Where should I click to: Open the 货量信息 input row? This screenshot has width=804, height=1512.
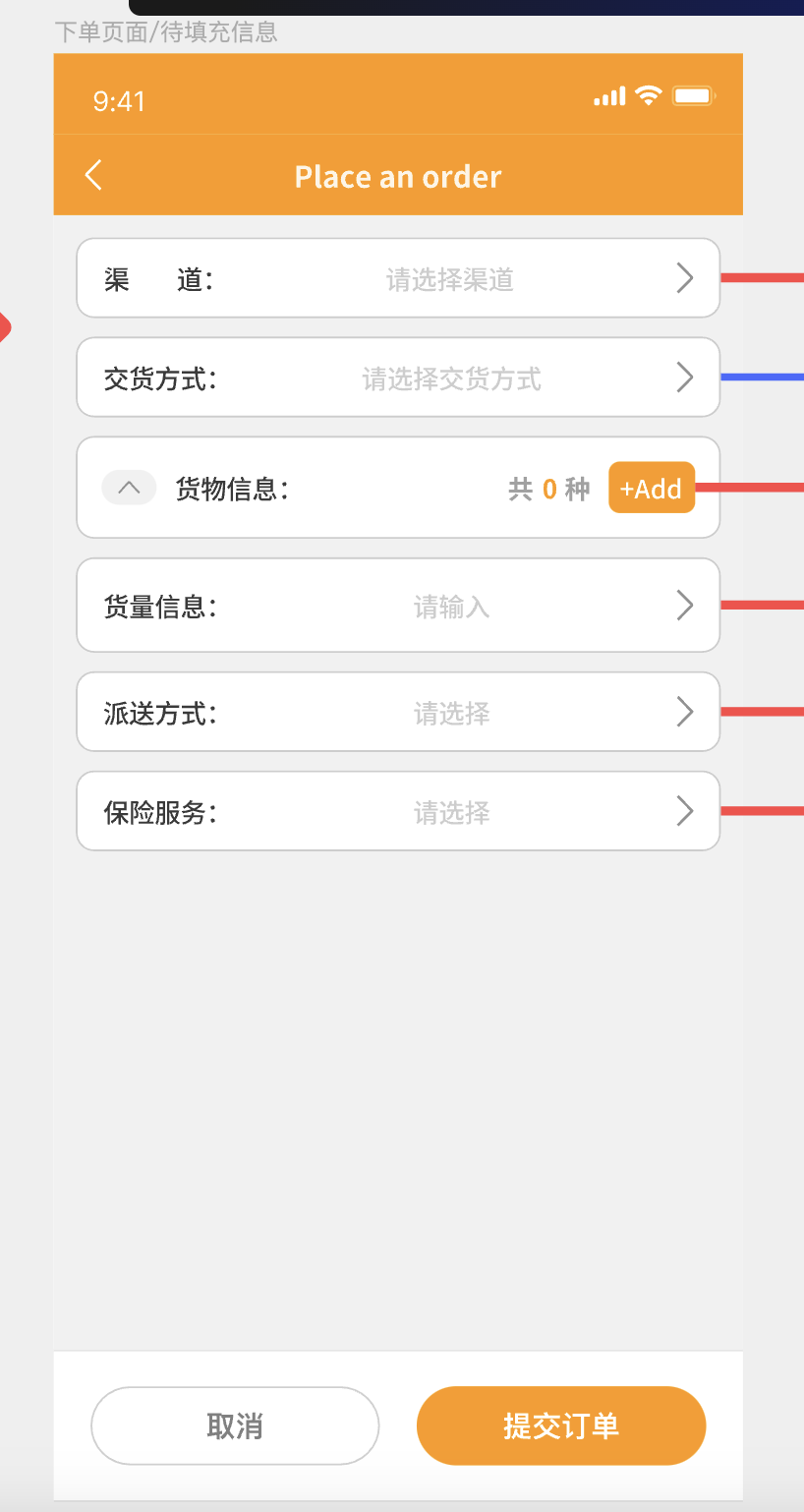(398, 606)
